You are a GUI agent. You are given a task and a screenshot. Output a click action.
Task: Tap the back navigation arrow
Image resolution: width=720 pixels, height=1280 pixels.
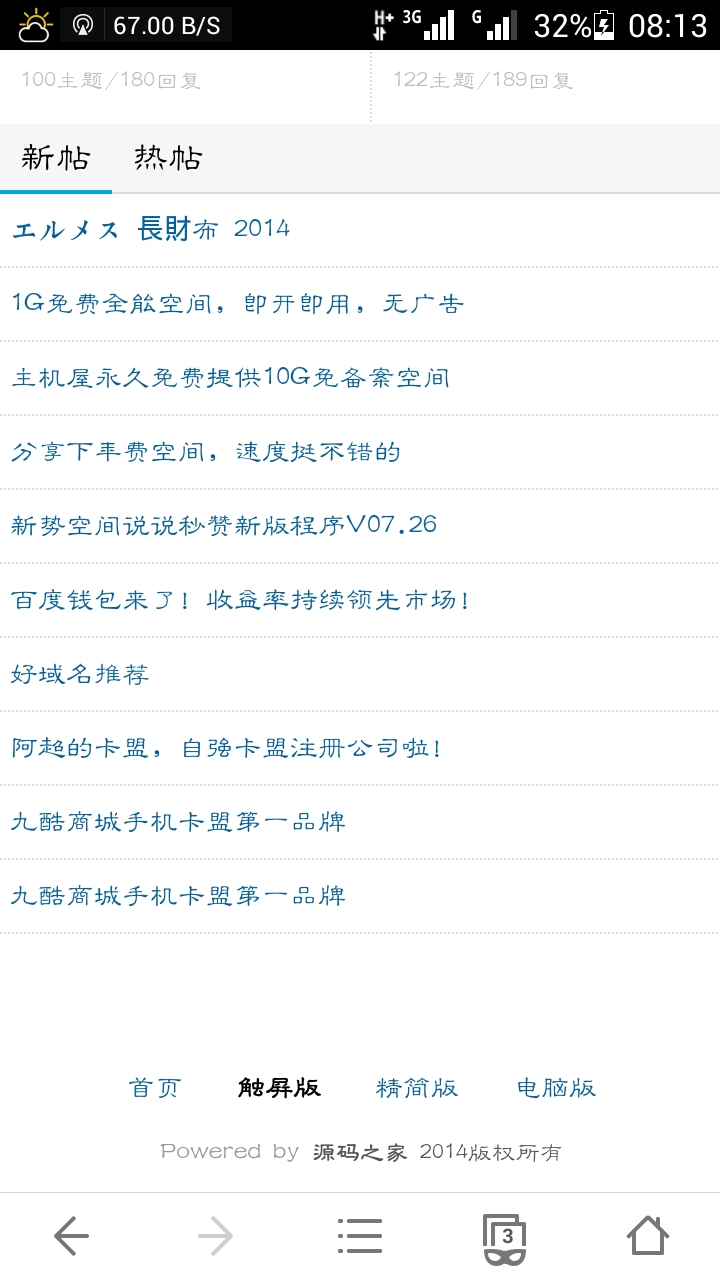click(x=70, y=1236)
